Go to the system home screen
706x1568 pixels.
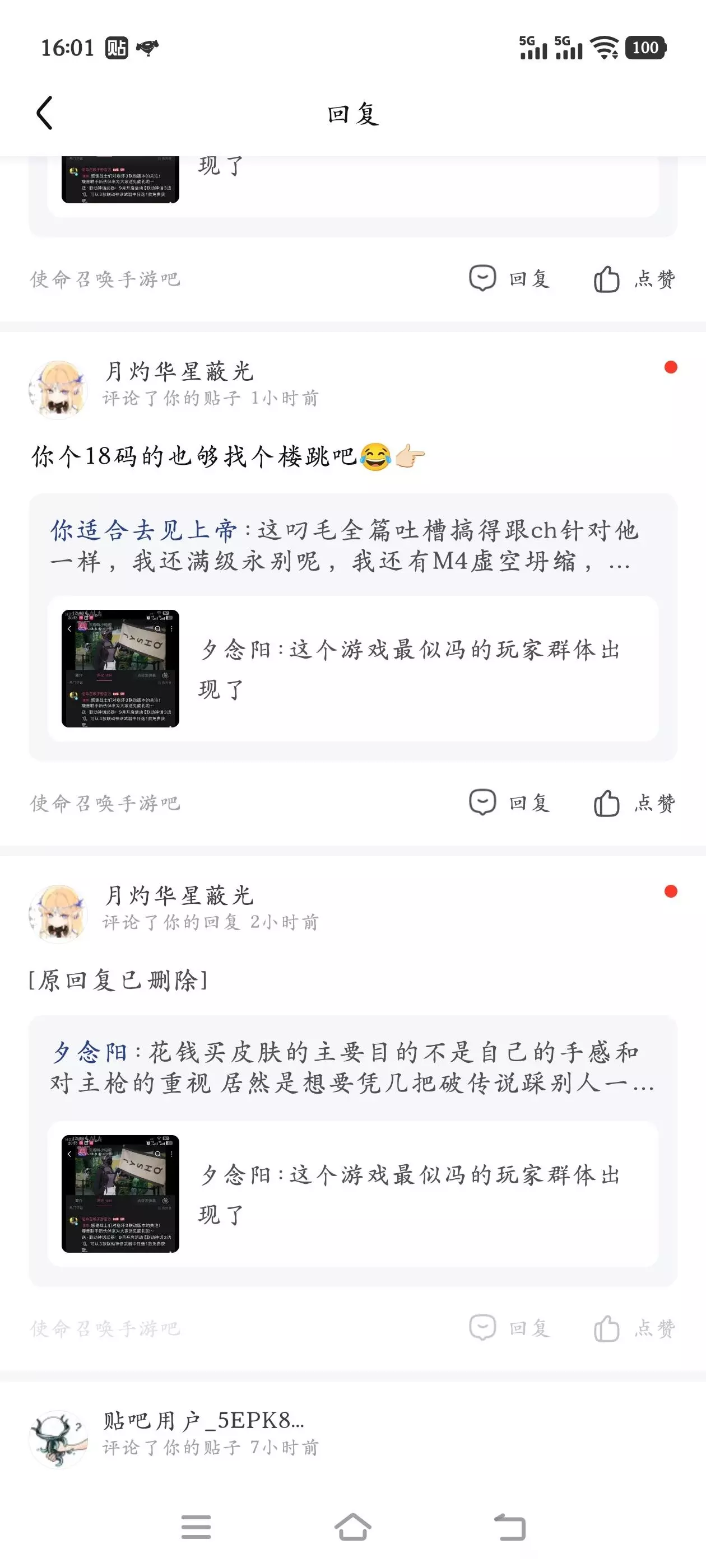pyautogui.click(x=352, y=1527)
